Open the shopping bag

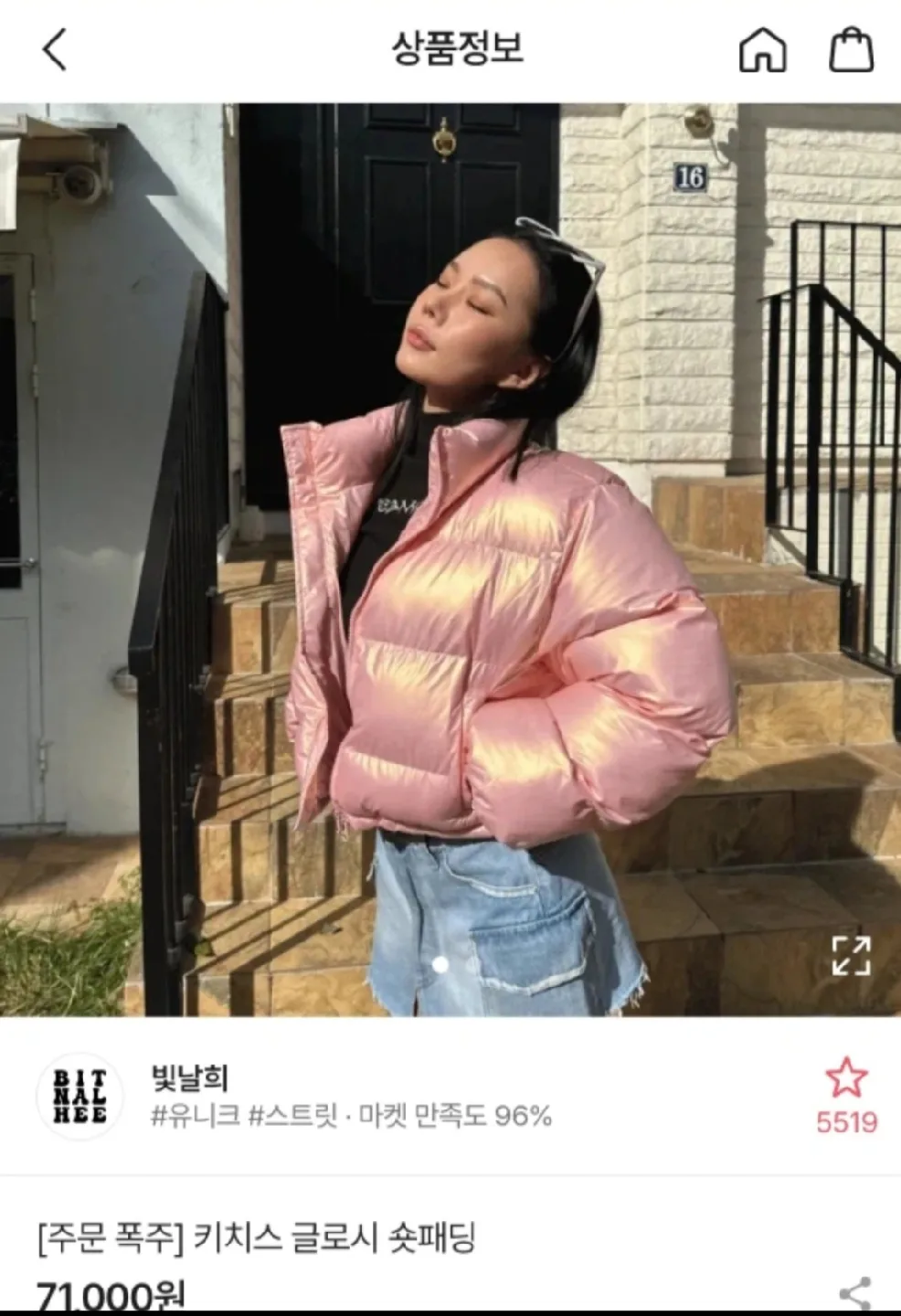850,49
